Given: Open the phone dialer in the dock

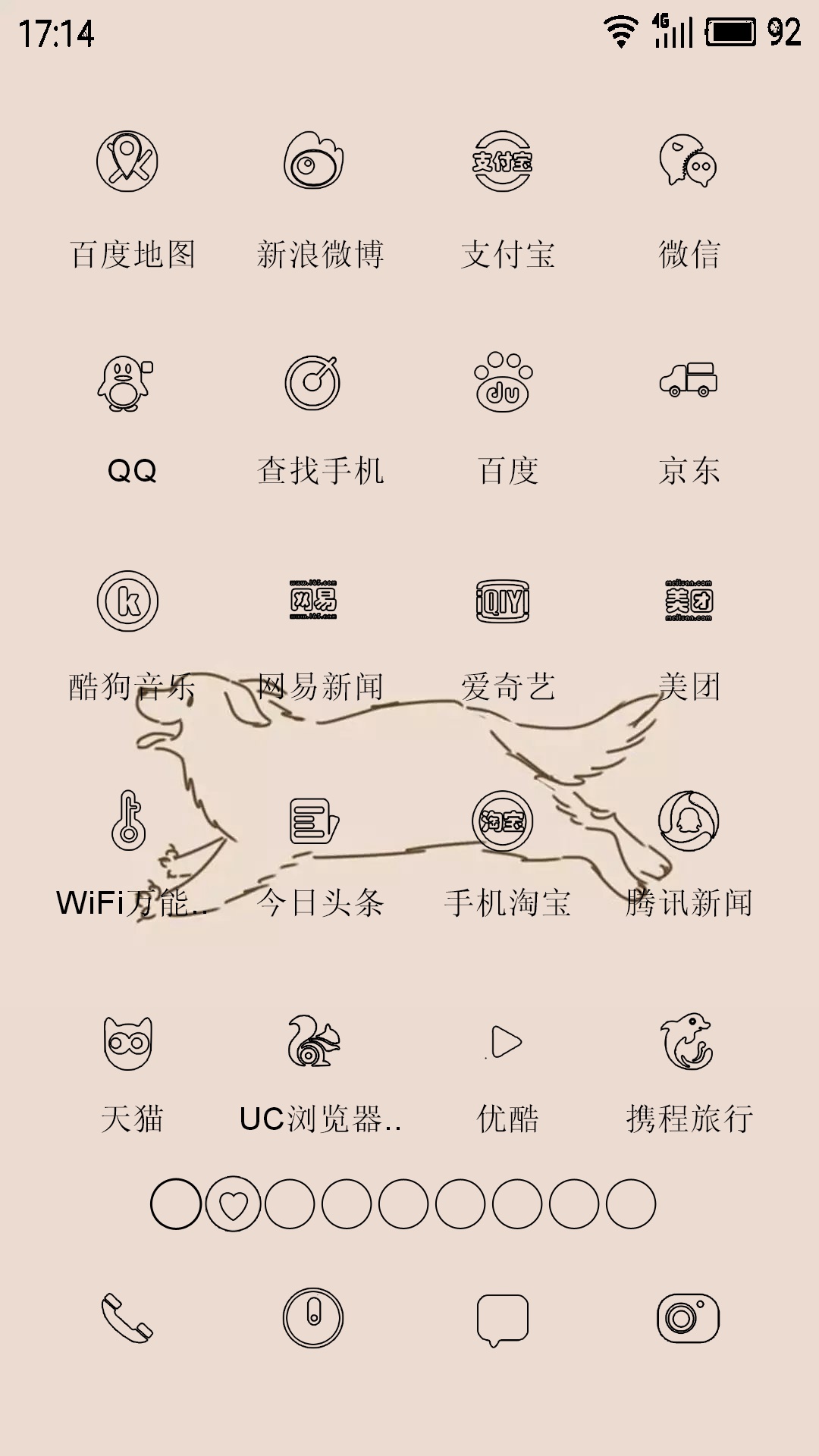Looking at the screenshot, I should tap(127, 1318).
